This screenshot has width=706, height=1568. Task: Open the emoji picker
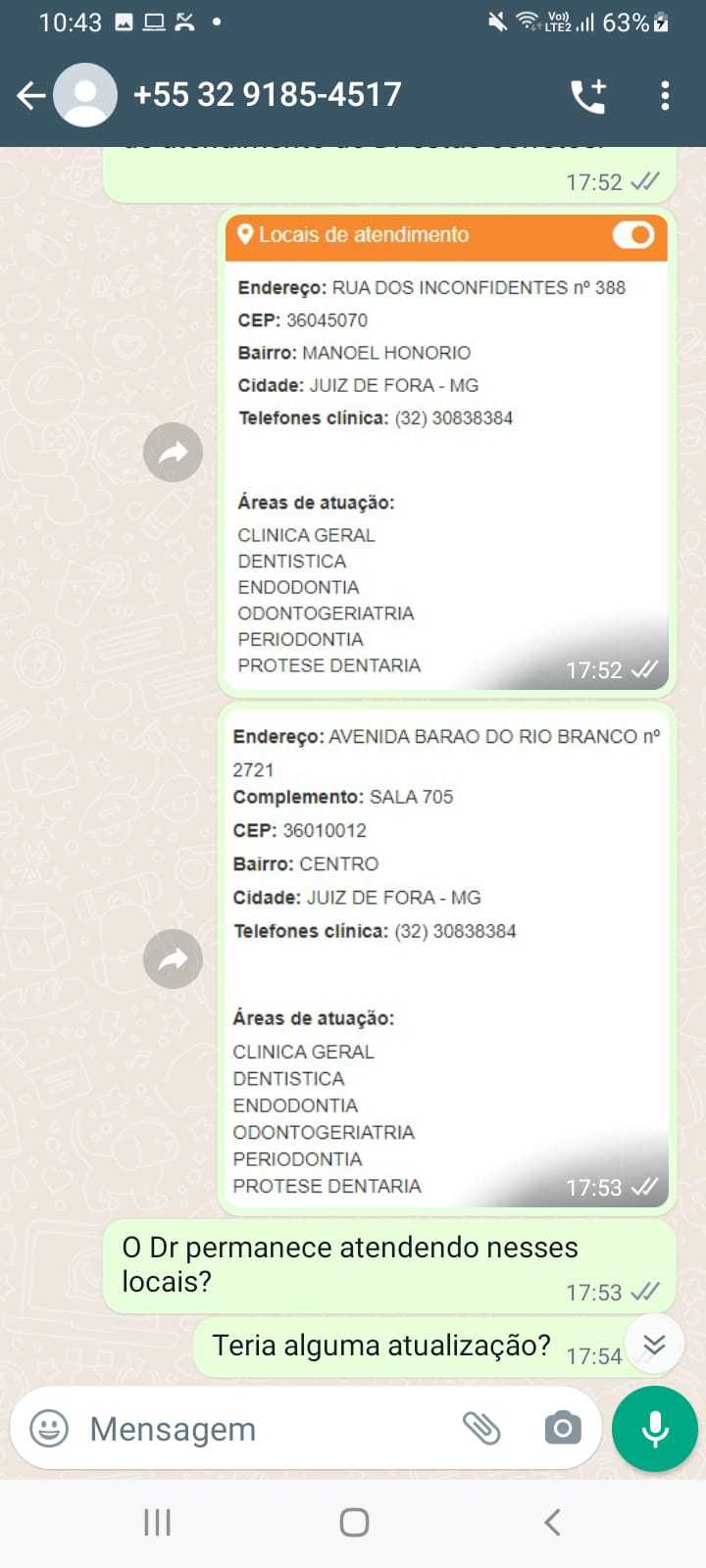pyautogui.click(x=49, y=1428)
